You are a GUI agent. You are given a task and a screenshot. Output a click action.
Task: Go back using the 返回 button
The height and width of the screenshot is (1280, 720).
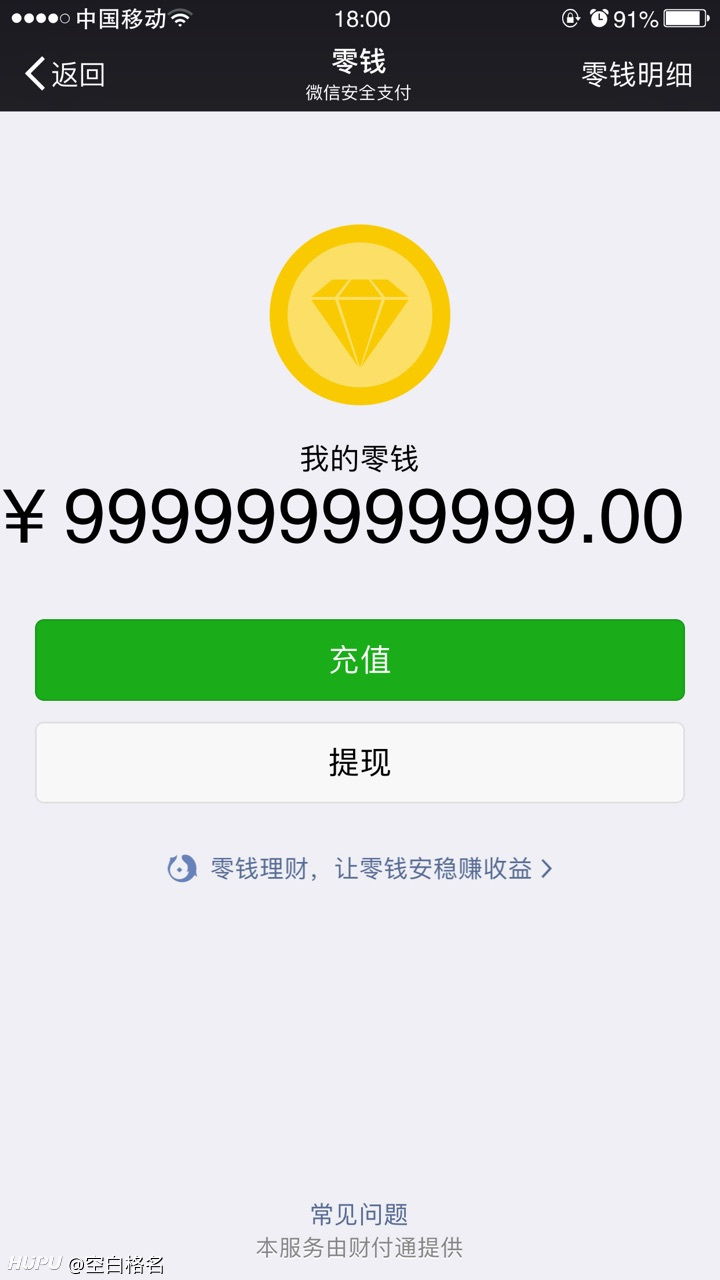65,74
